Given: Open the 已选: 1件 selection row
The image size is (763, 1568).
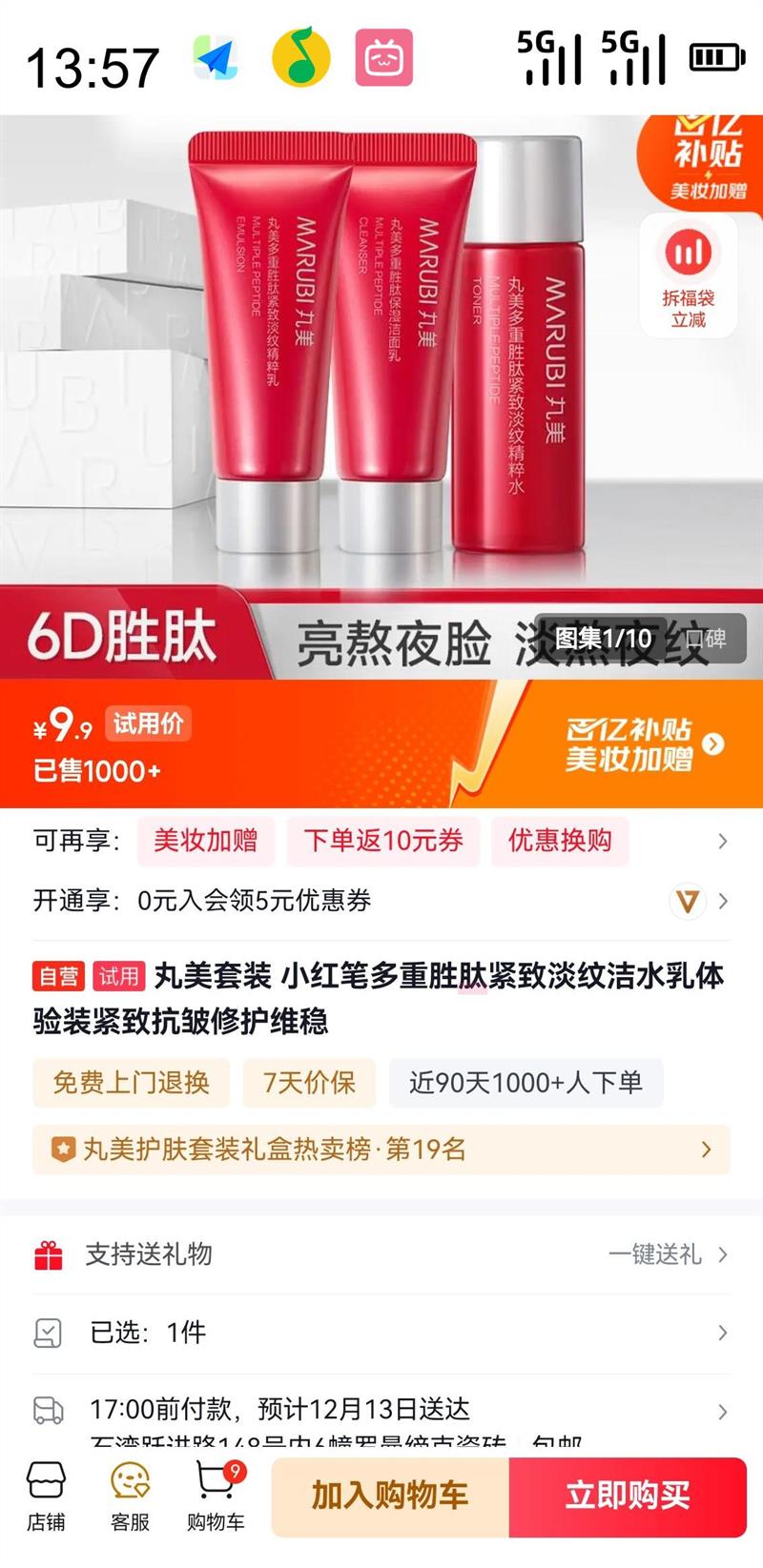Looking at the screenshot, I should [x=381, y=1333].
